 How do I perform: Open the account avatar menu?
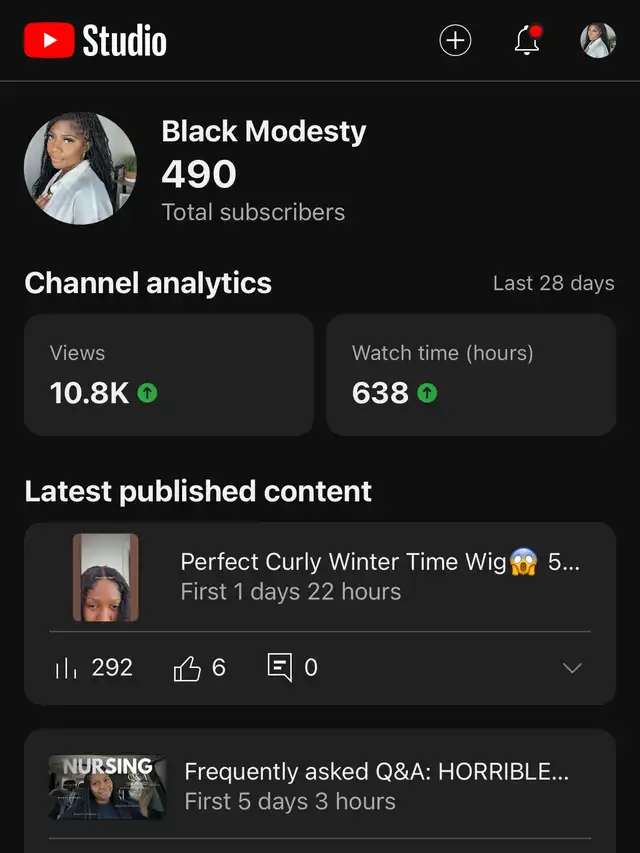pos(598,40)
